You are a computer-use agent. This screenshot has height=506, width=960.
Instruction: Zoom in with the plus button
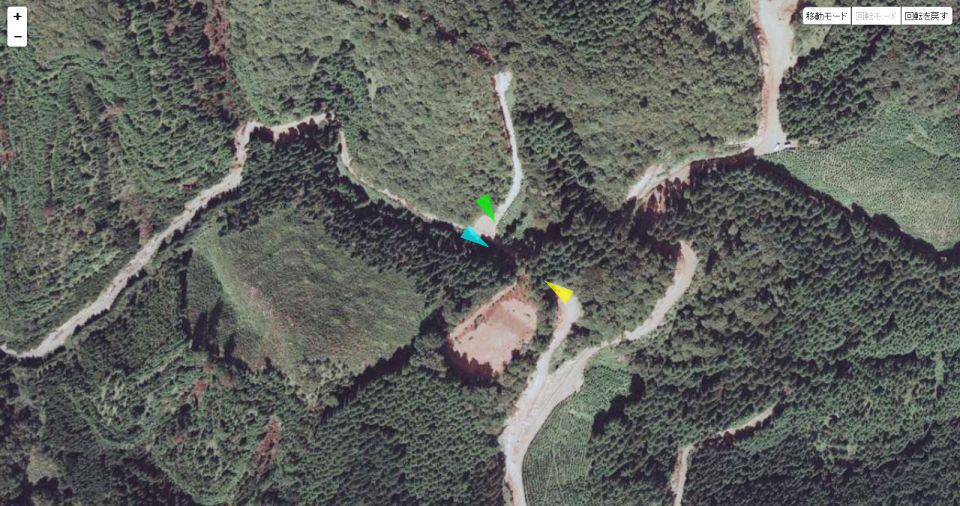tap(17, 16)
